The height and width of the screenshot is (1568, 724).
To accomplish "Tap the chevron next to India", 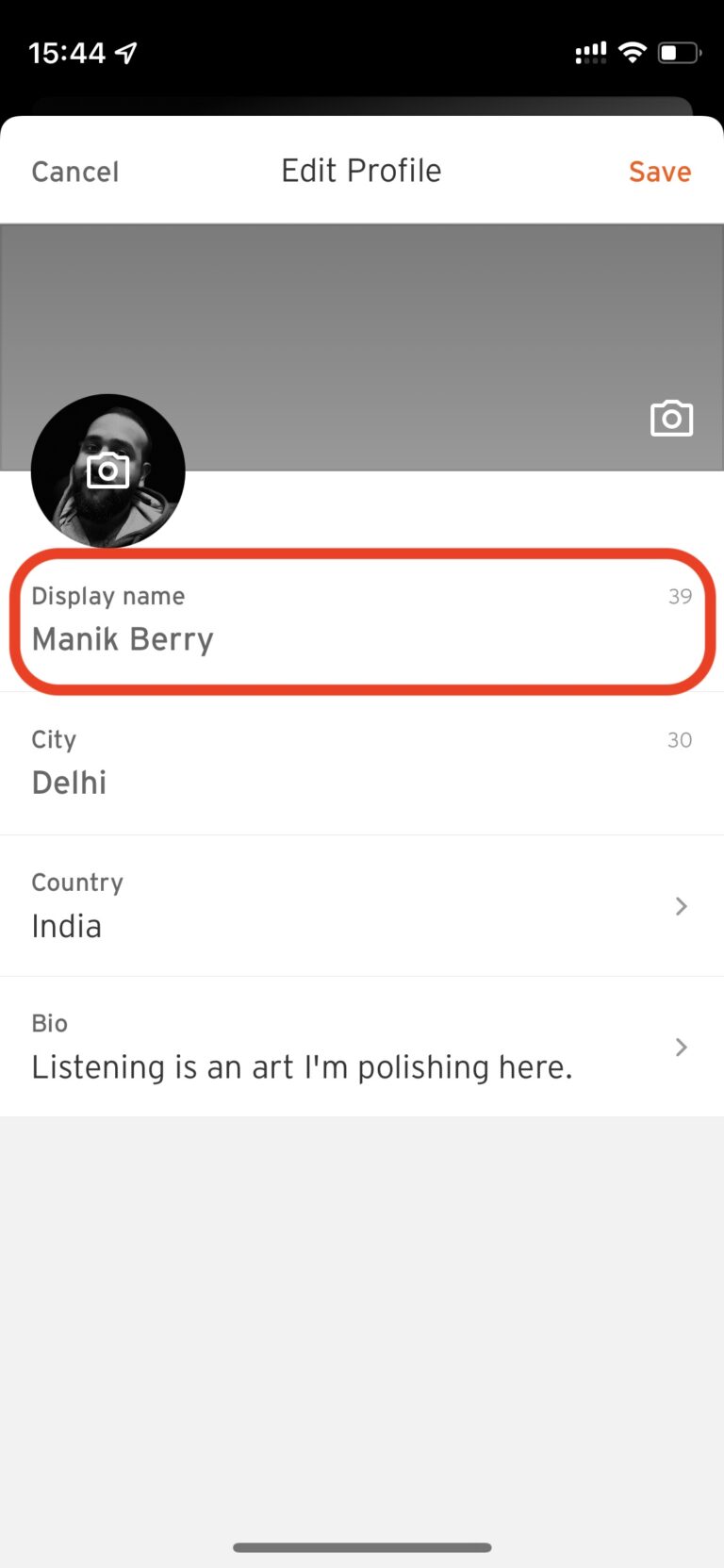I will coord(681,906).
